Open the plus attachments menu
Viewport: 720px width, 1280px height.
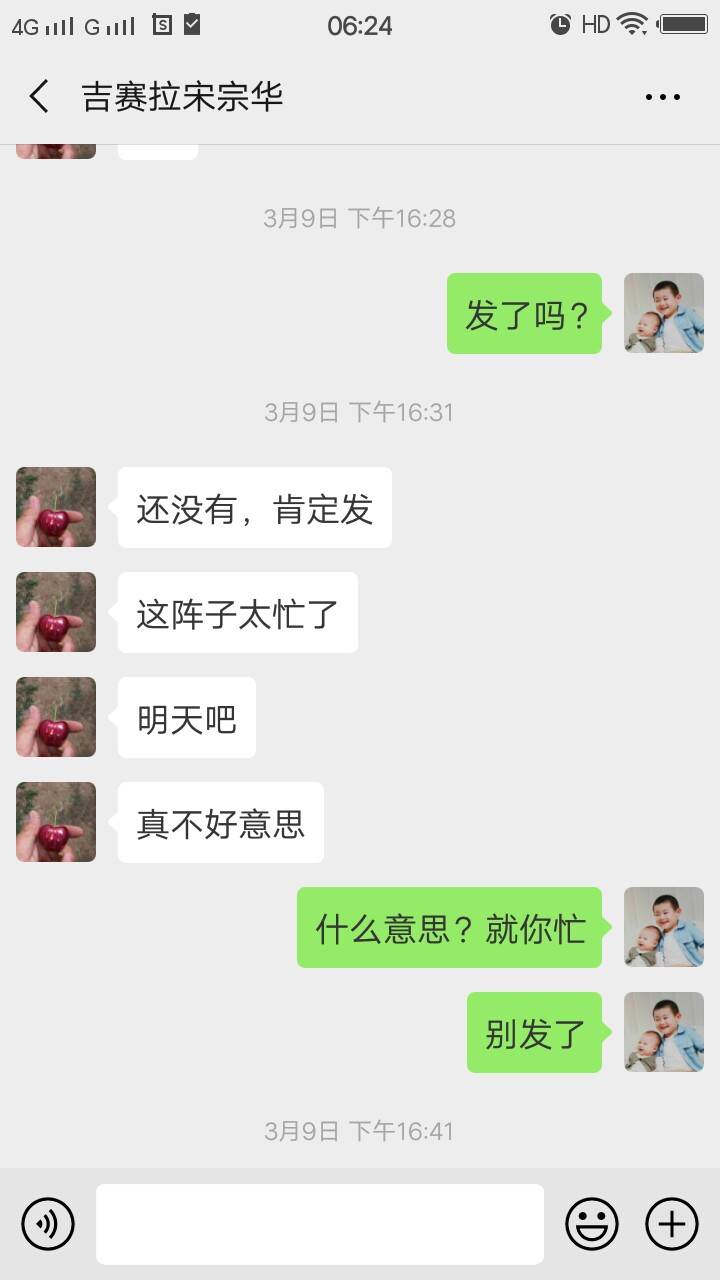point(671,1224)
